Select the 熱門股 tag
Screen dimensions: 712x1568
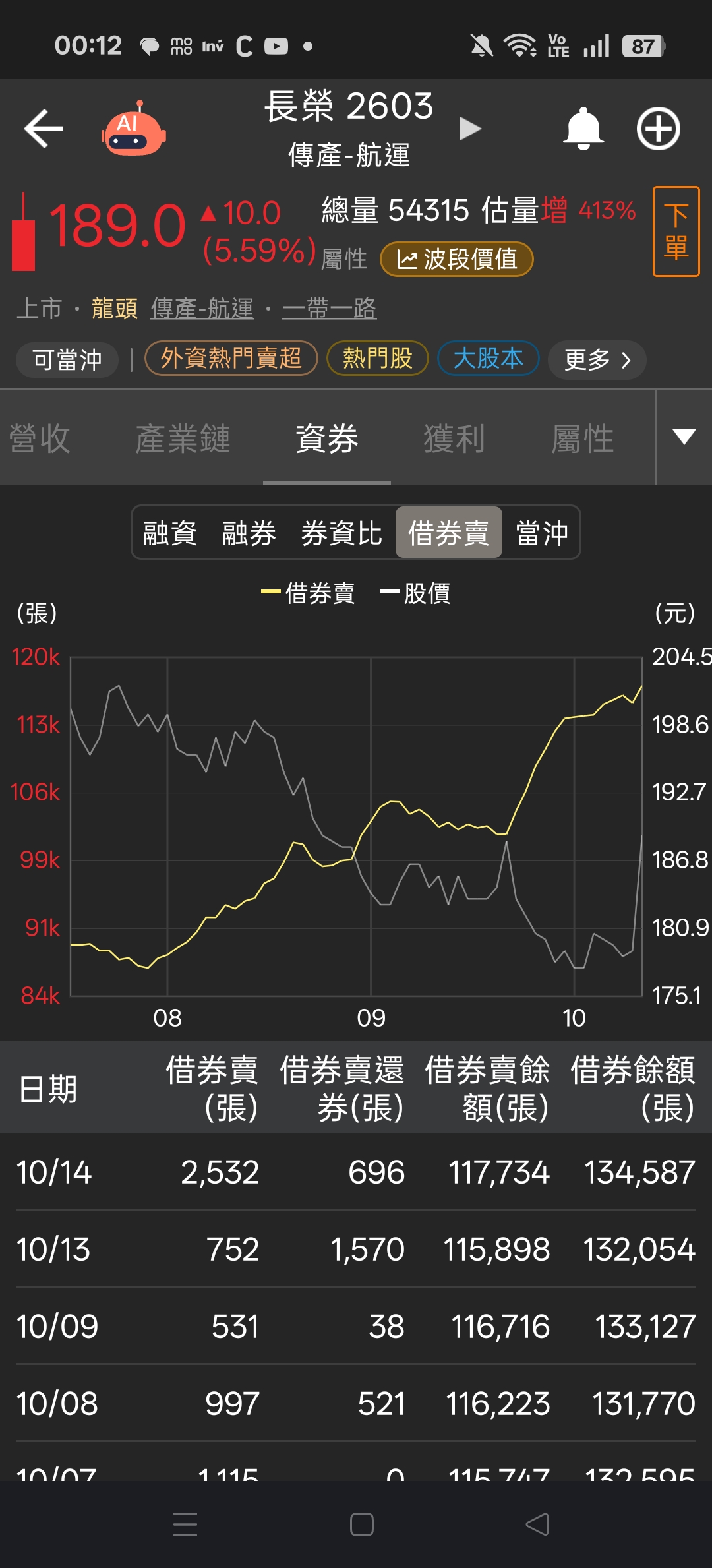pos(377,359)
